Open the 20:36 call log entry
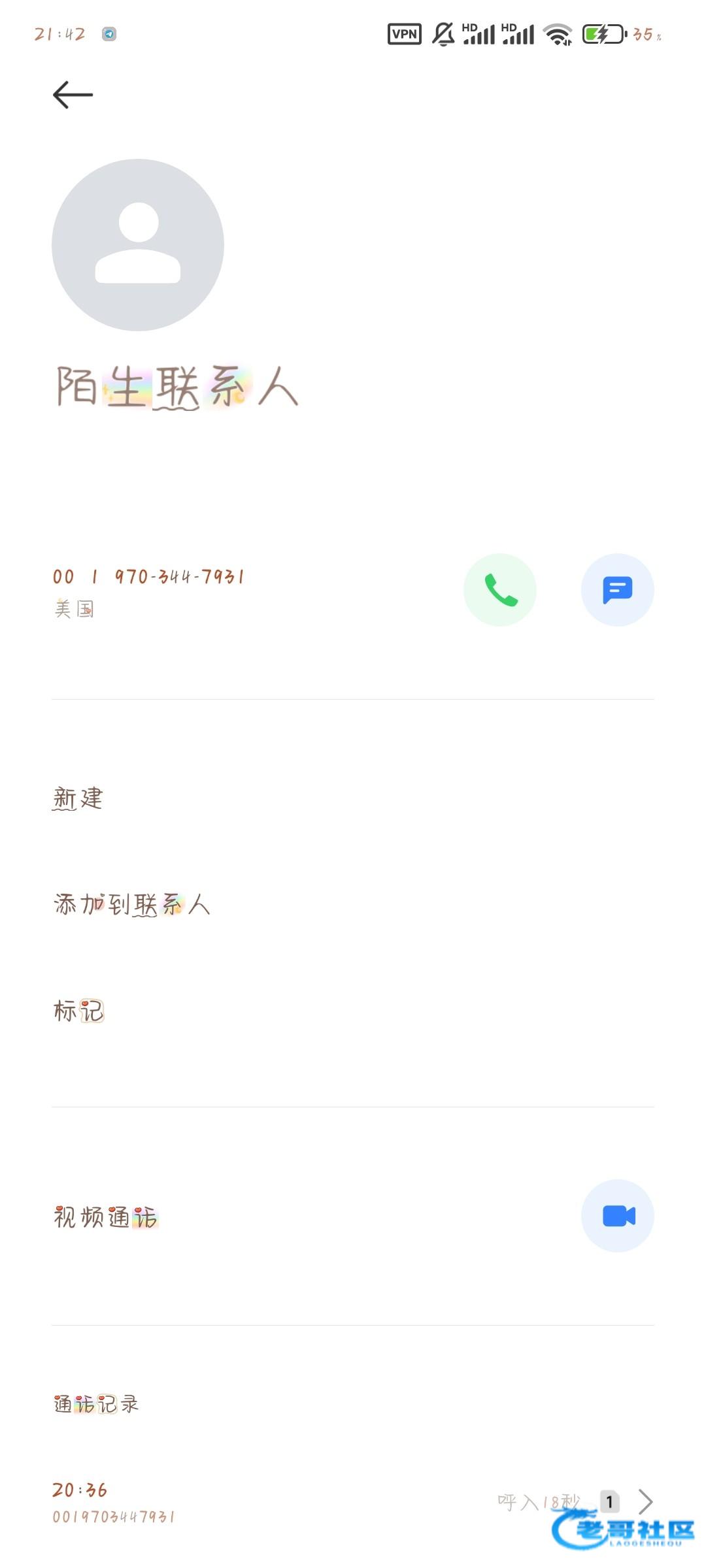 353,1502
